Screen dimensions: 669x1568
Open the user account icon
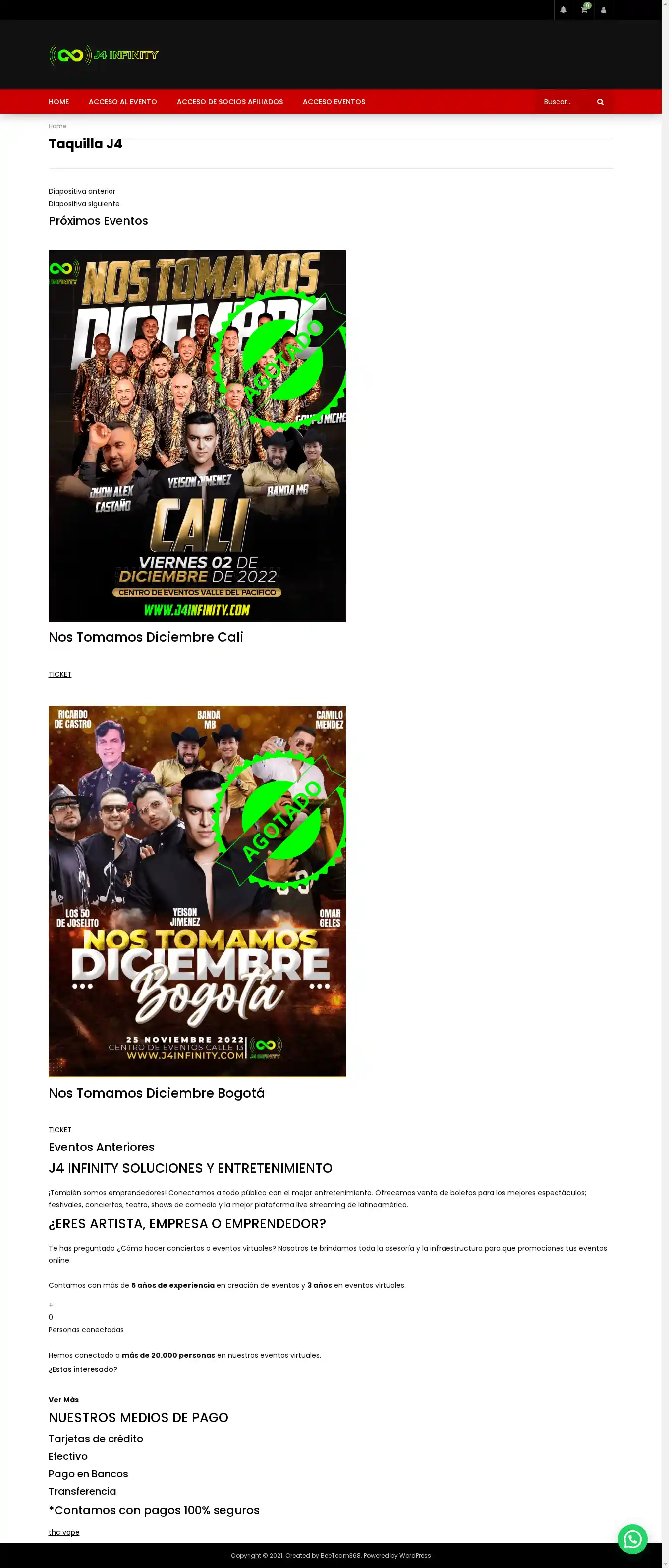(603, 10)
